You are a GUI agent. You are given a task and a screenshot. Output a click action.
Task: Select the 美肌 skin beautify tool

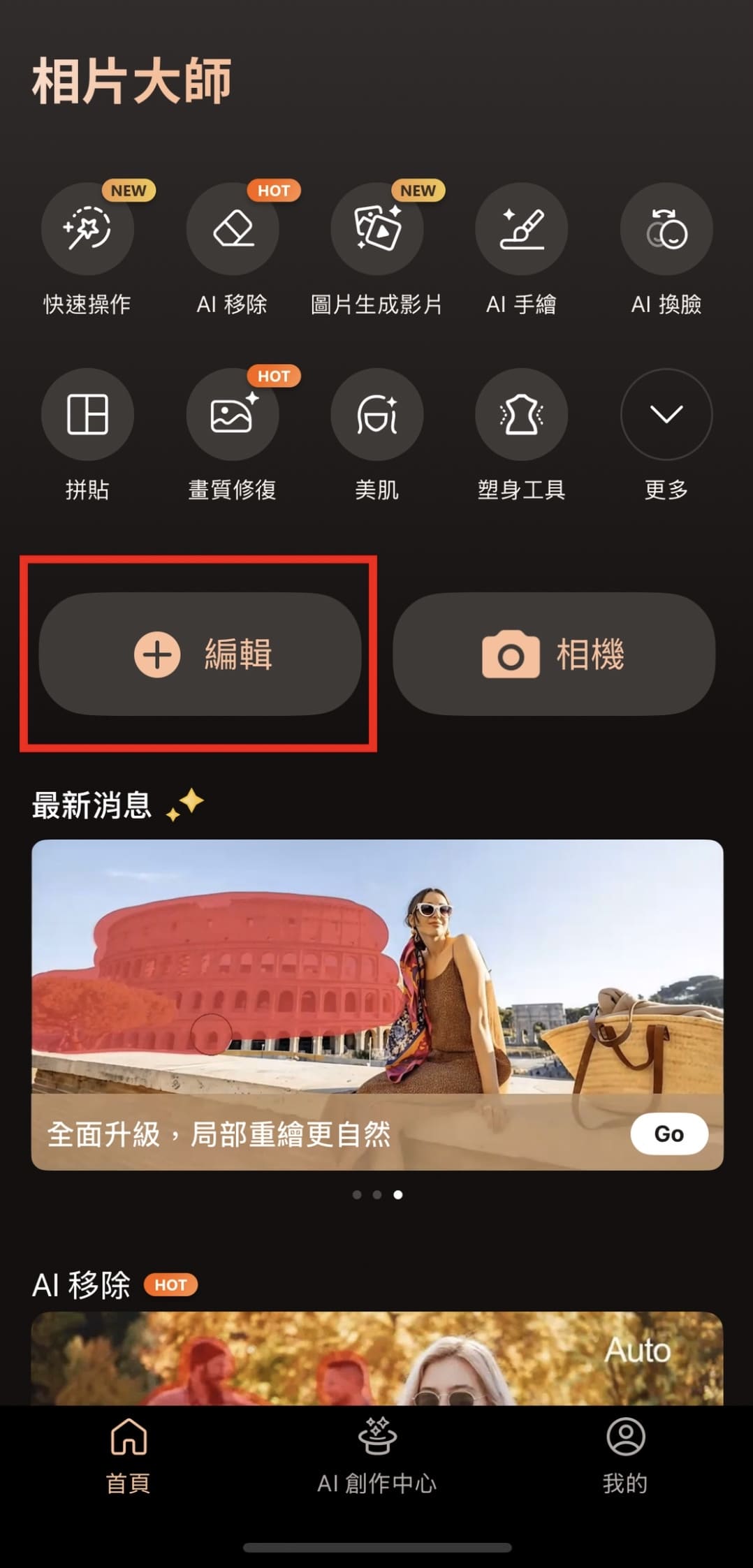click(x=377, y=414)
